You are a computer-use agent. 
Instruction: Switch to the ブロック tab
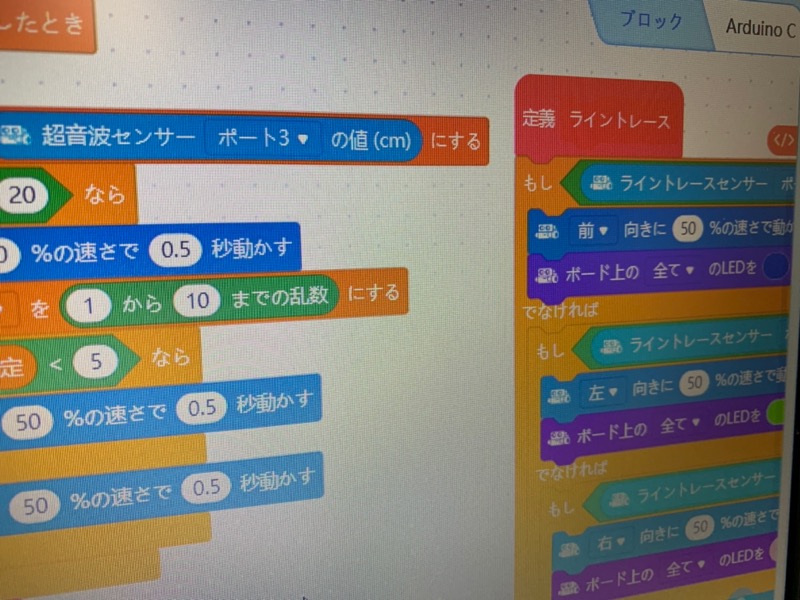651,20
